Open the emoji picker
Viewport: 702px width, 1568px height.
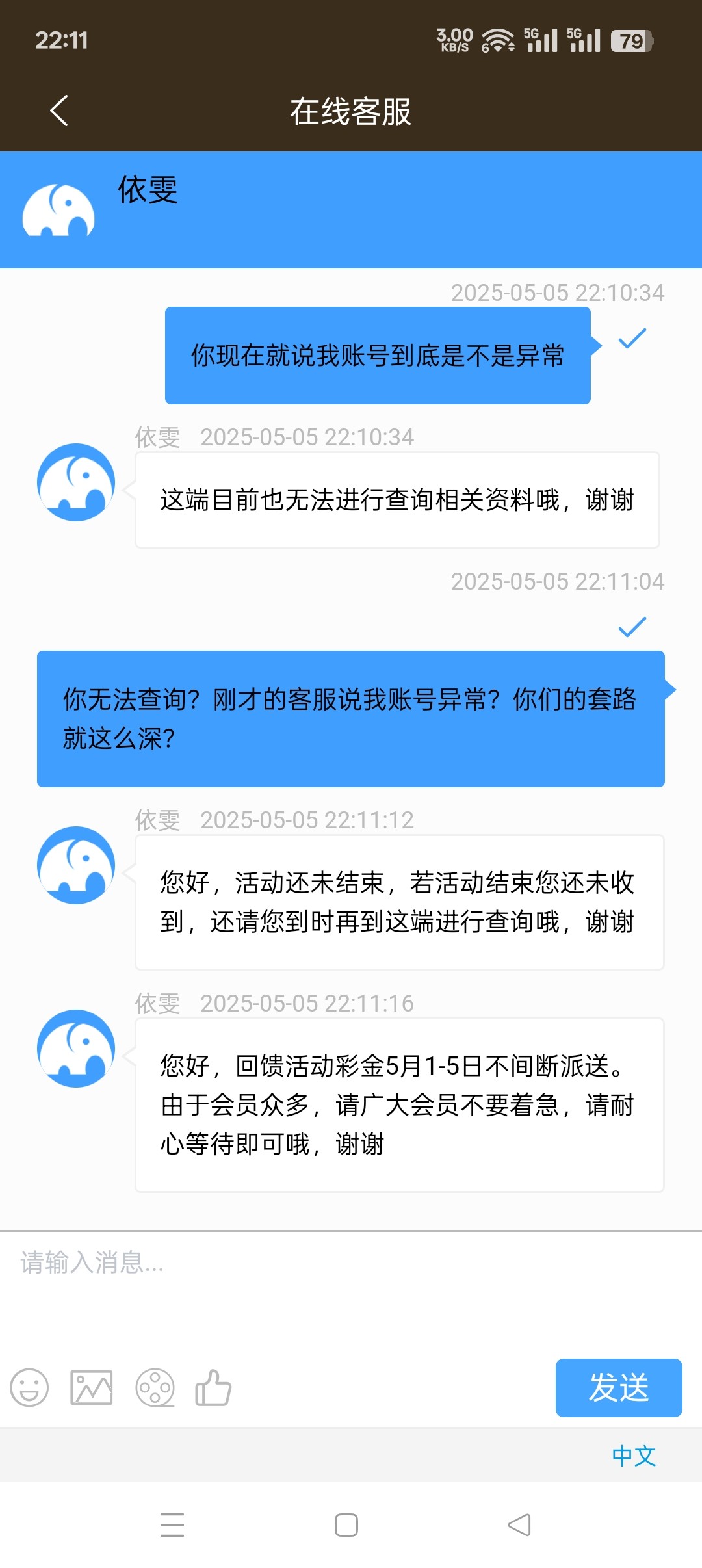(x=29, y=1387)
